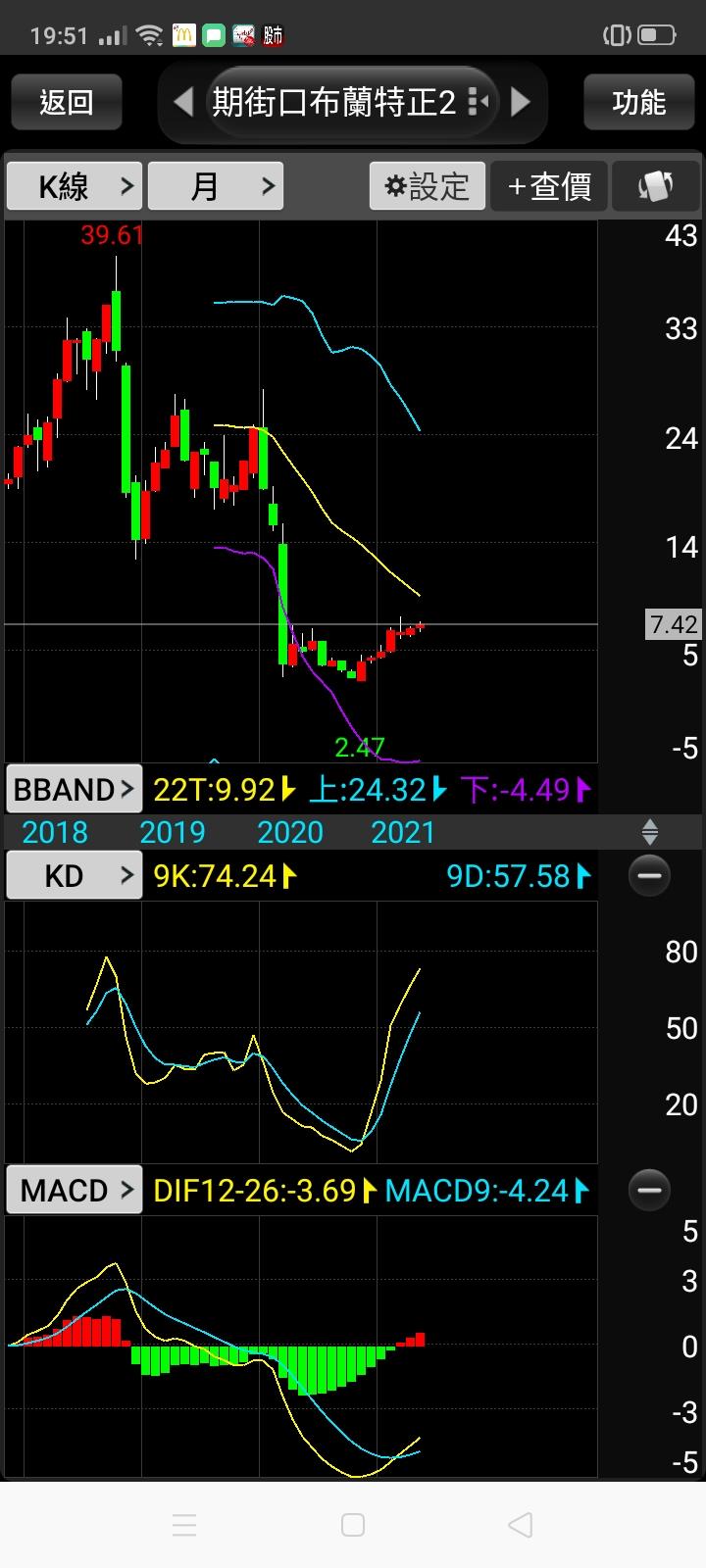Screen dimensions: 706x1568
Task: Open chart 設定 settings
Action: click(x=428, y=186)
